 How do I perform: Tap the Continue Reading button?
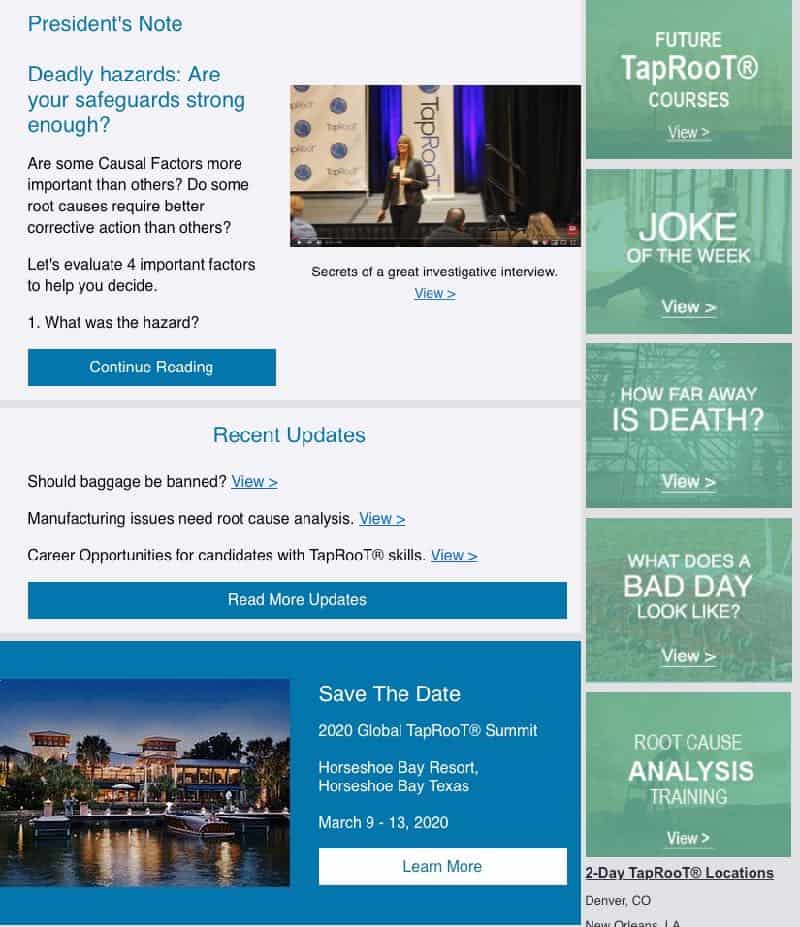(x=151, y=367)
